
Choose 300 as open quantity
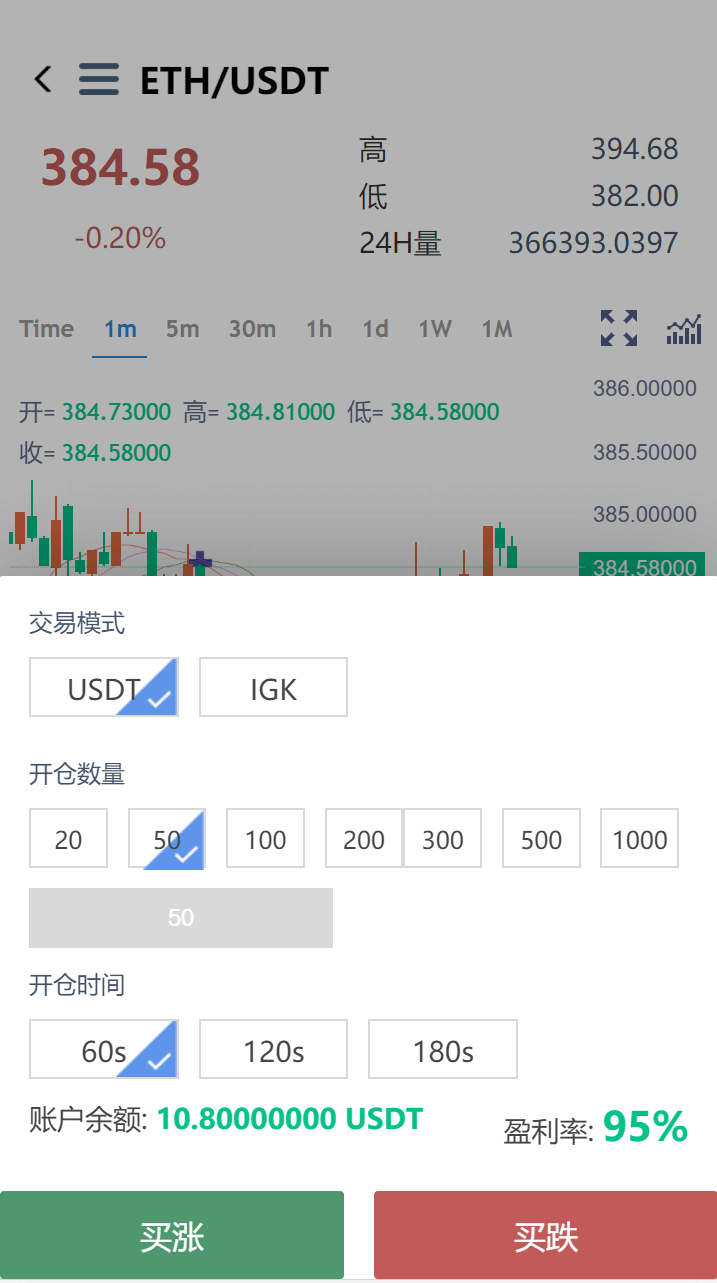442,839
